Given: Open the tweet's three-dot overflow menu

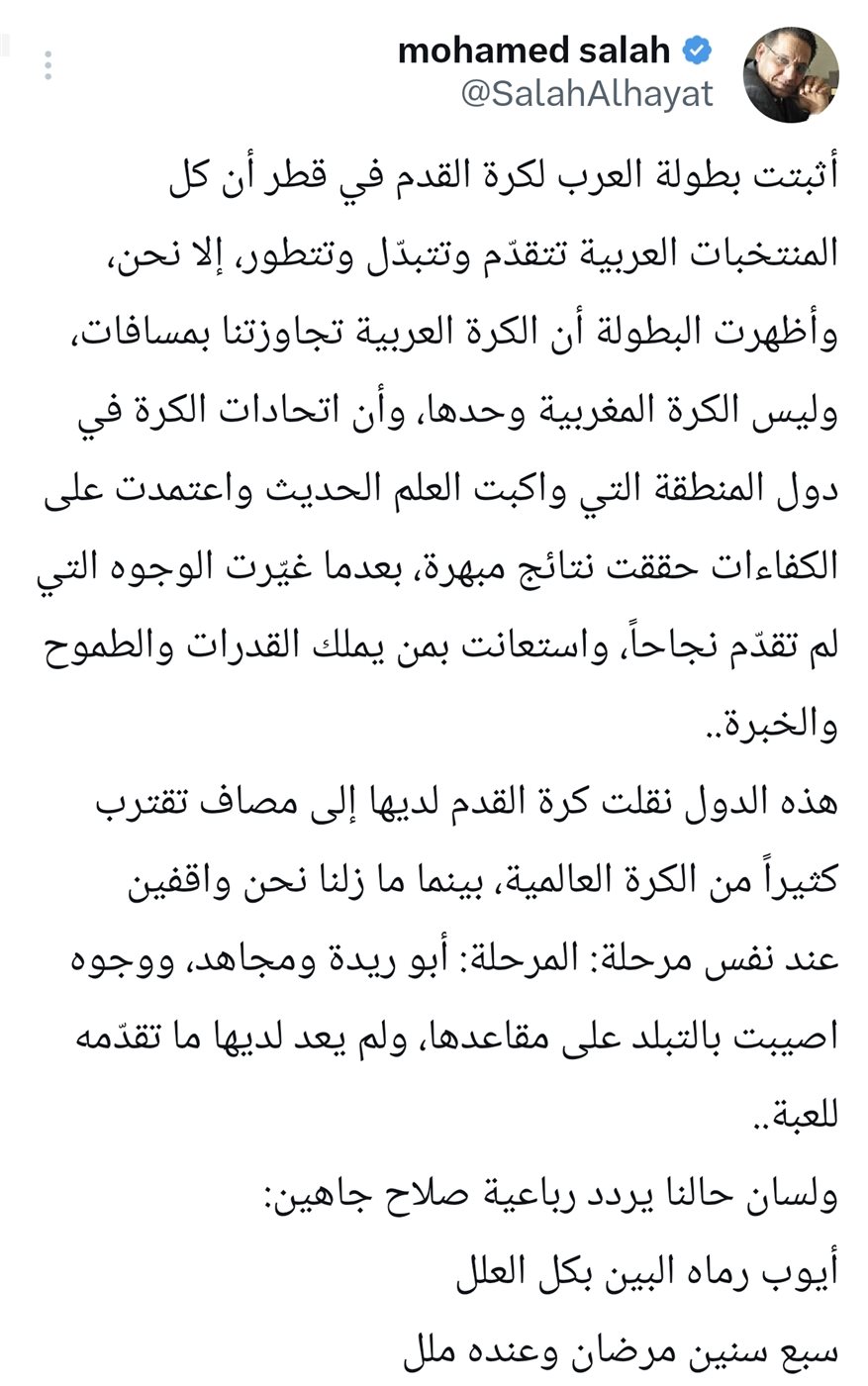Looking at the screenshot, I should (x=48, y=66).
